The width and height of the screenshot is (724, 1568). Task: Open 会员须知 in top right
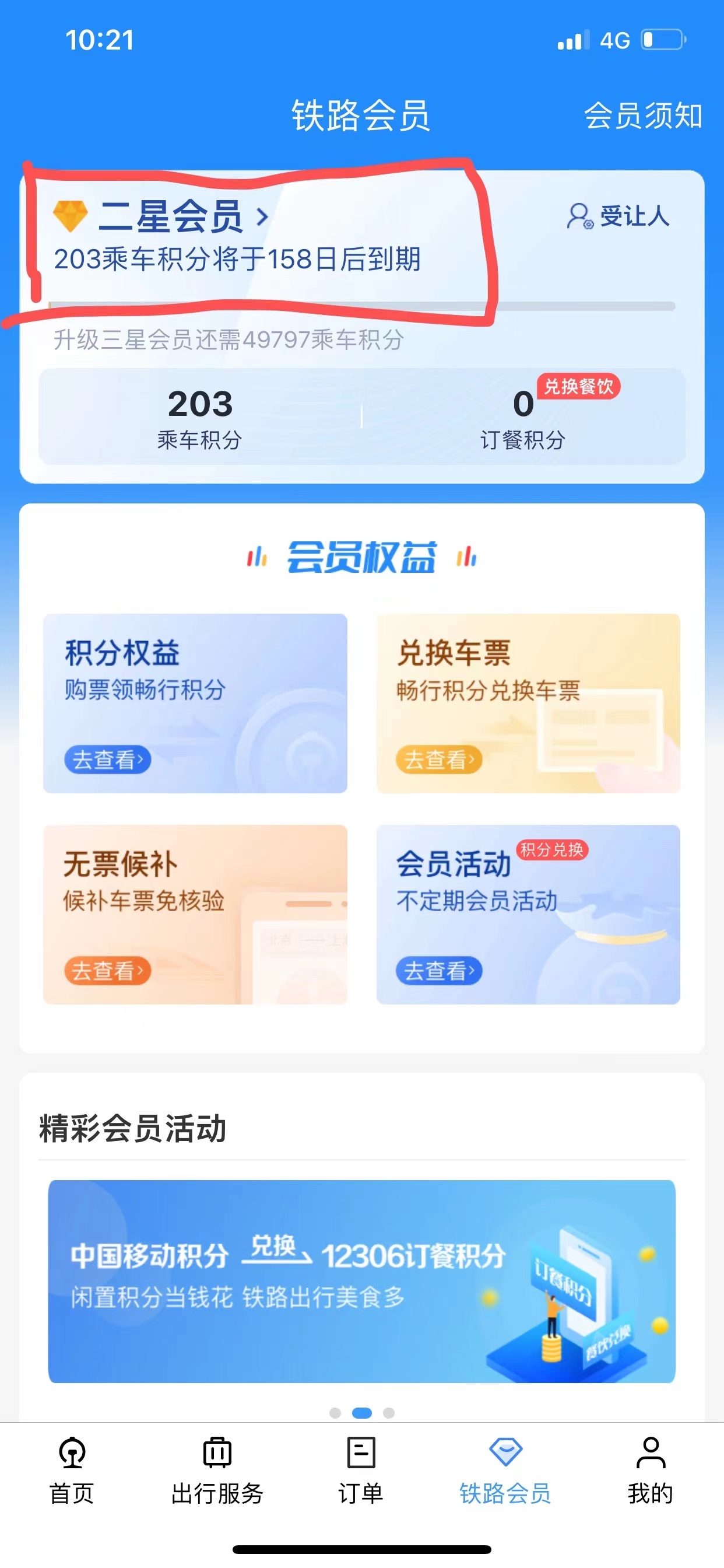click(x=642, y=117)
